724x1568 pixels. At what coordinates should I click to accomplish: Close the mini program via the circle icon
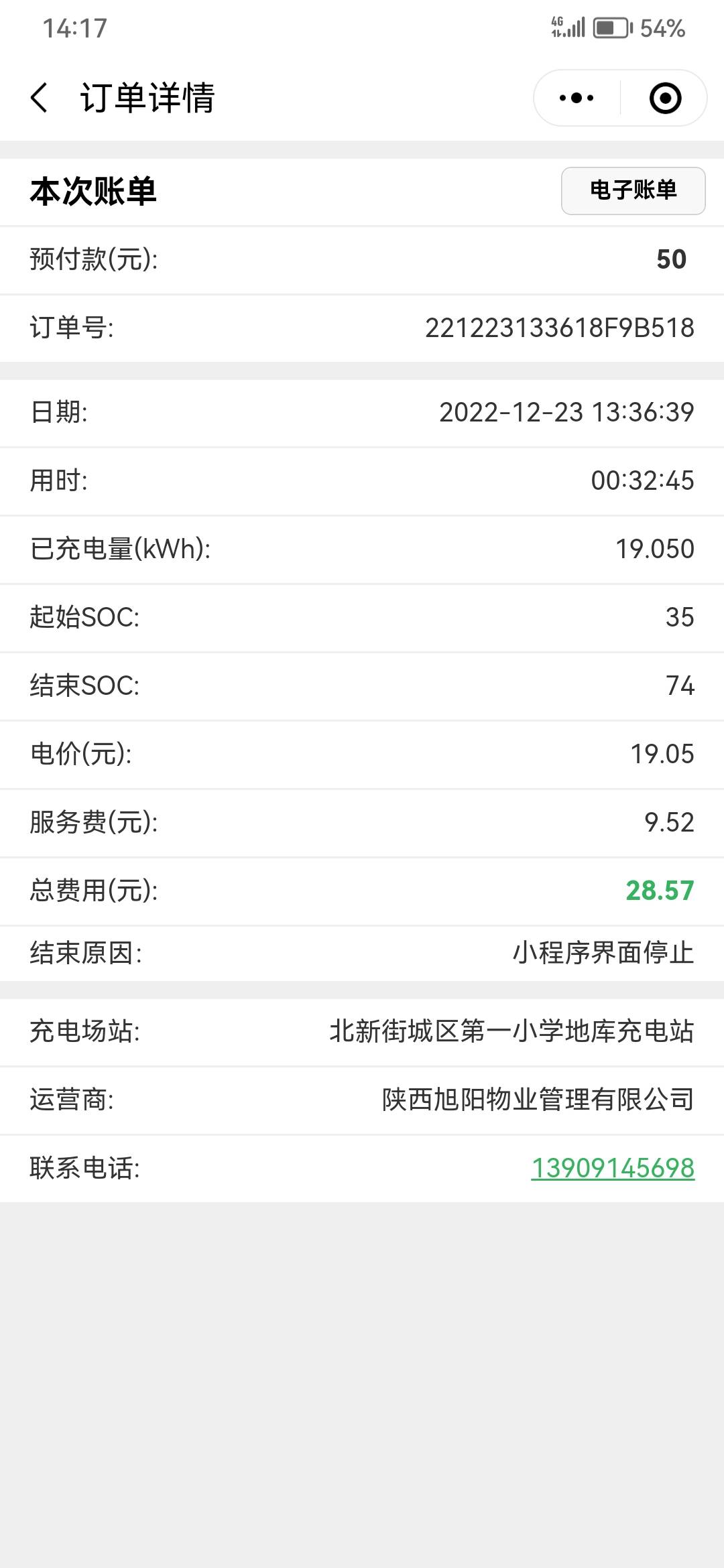[665, 98]
